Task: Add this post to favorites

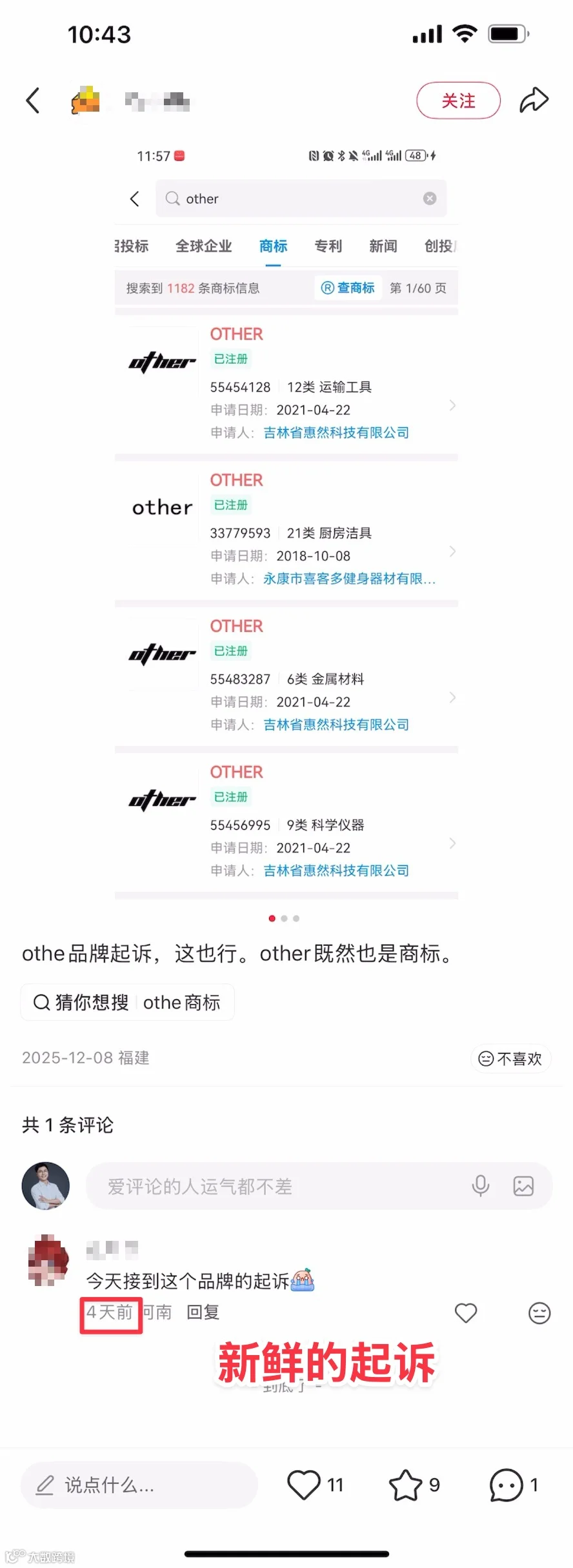Action: (414, 1485)
